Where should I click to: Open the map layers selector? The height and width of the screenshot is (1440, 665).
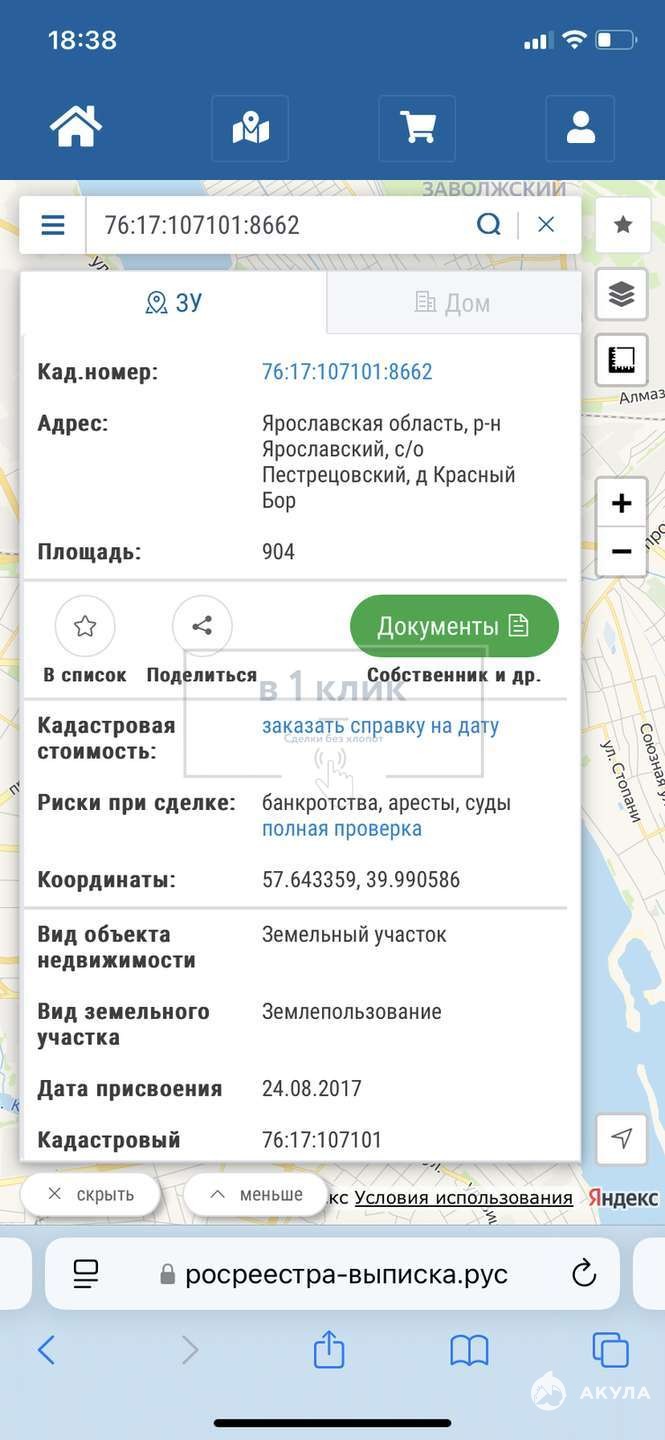(x=622, y=294)
